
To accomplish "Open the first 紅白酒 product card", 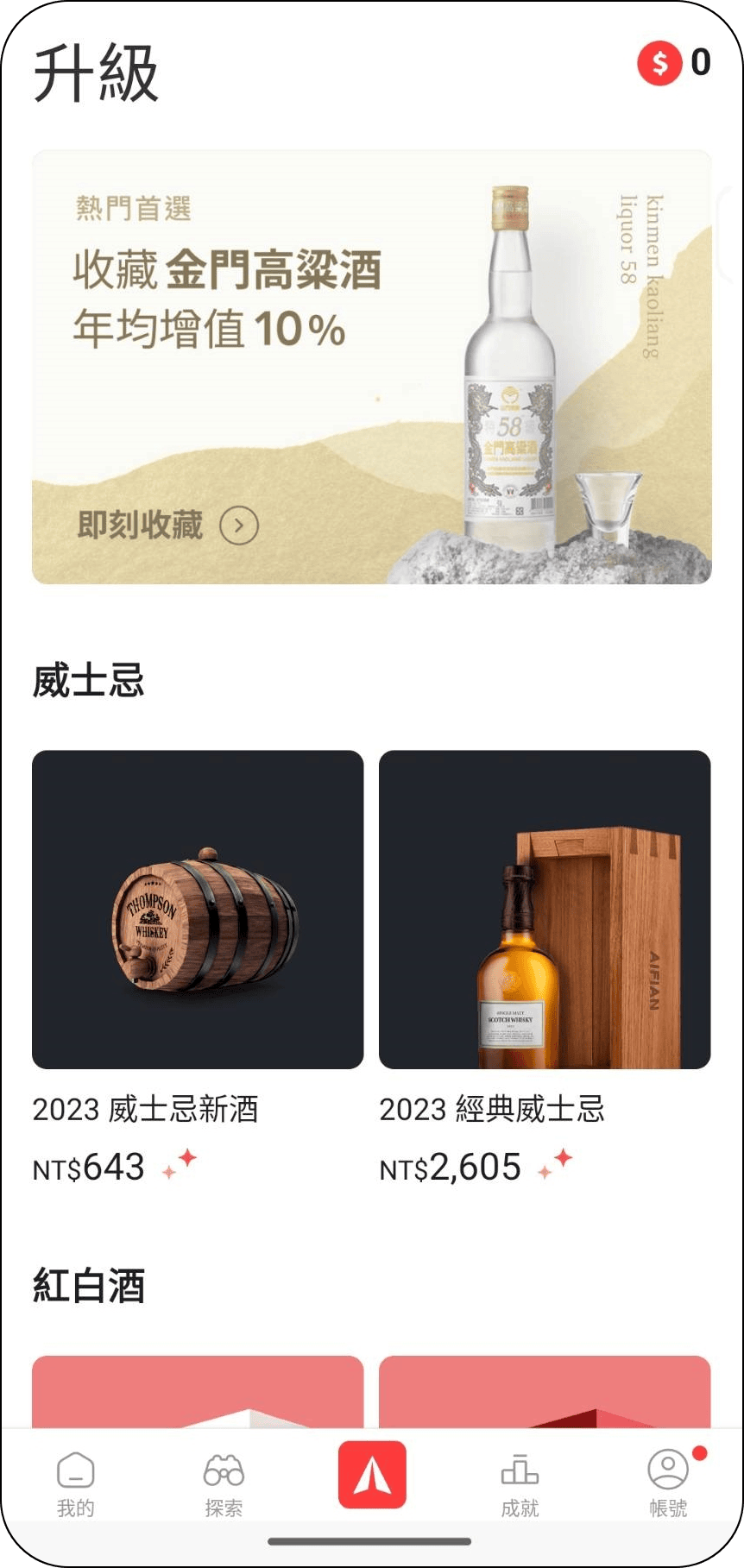I will point(198,1391).
